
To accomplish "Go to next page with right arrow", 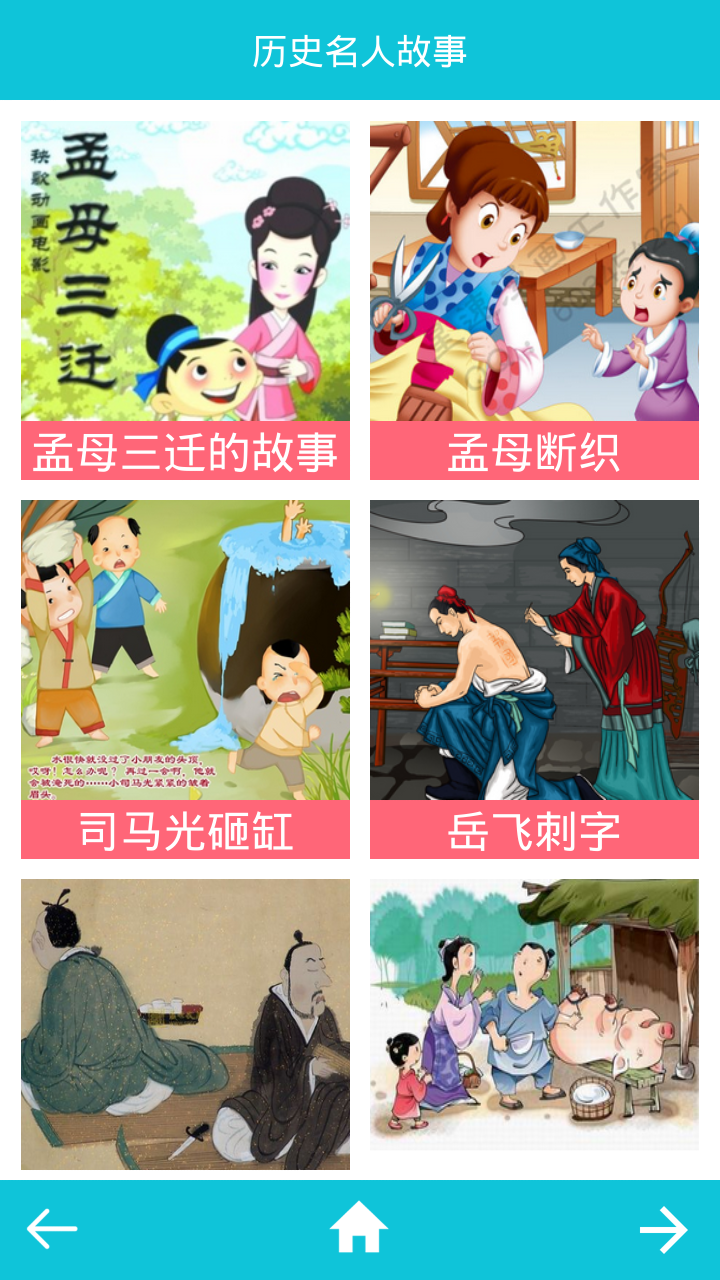I will 664,1229.
